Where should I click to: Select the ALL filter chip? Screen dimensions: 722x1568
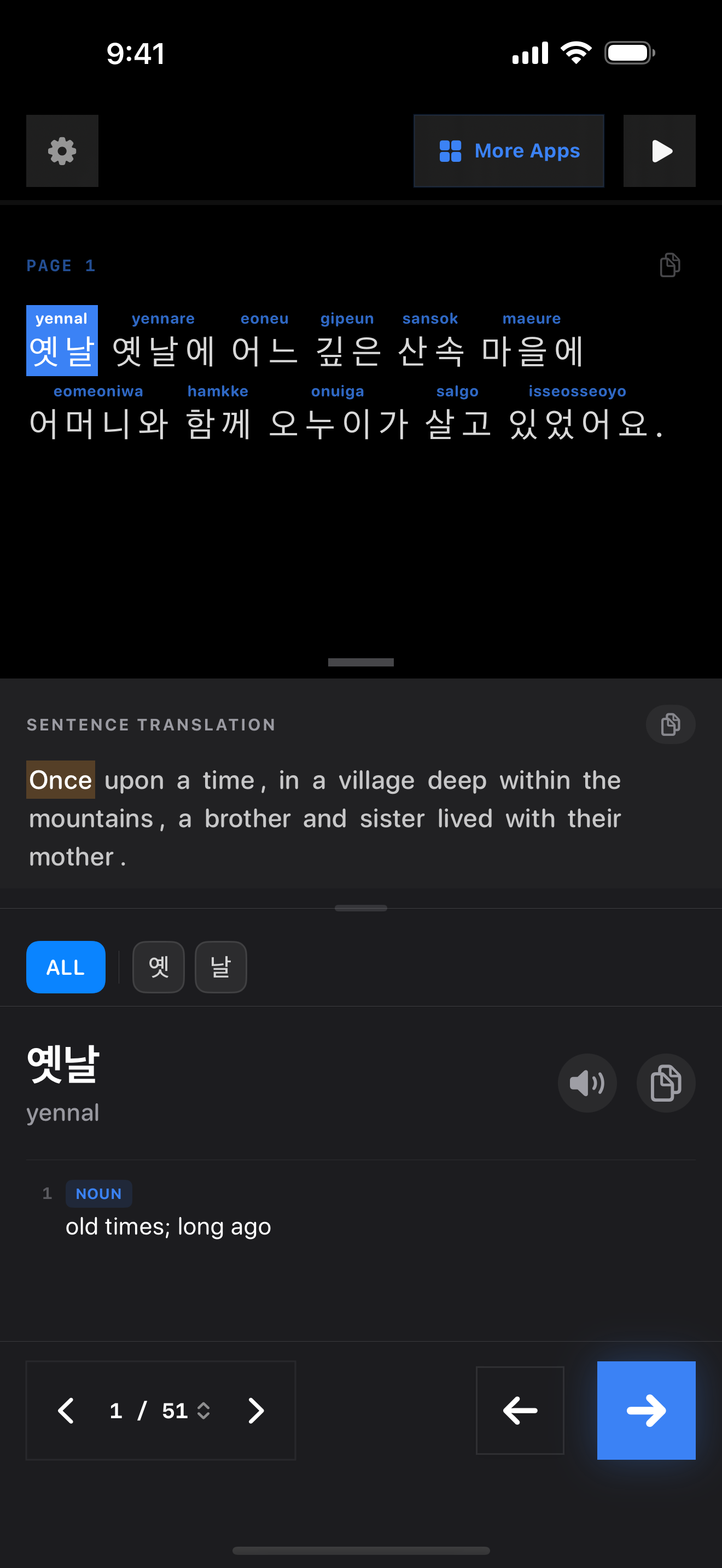[x=66, y=967]
